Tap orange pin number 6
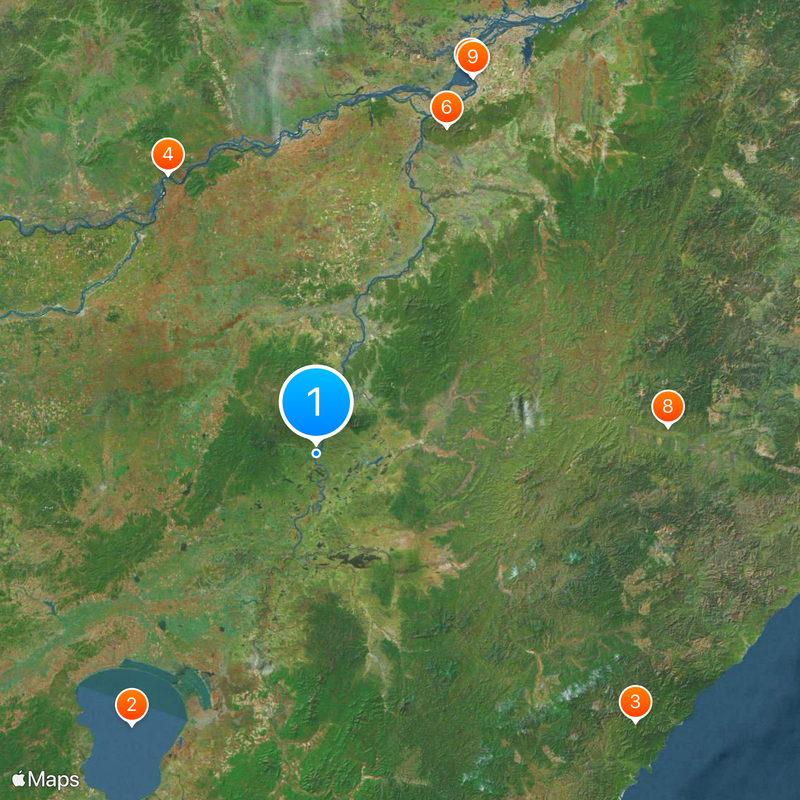 [x=446, y=106]
